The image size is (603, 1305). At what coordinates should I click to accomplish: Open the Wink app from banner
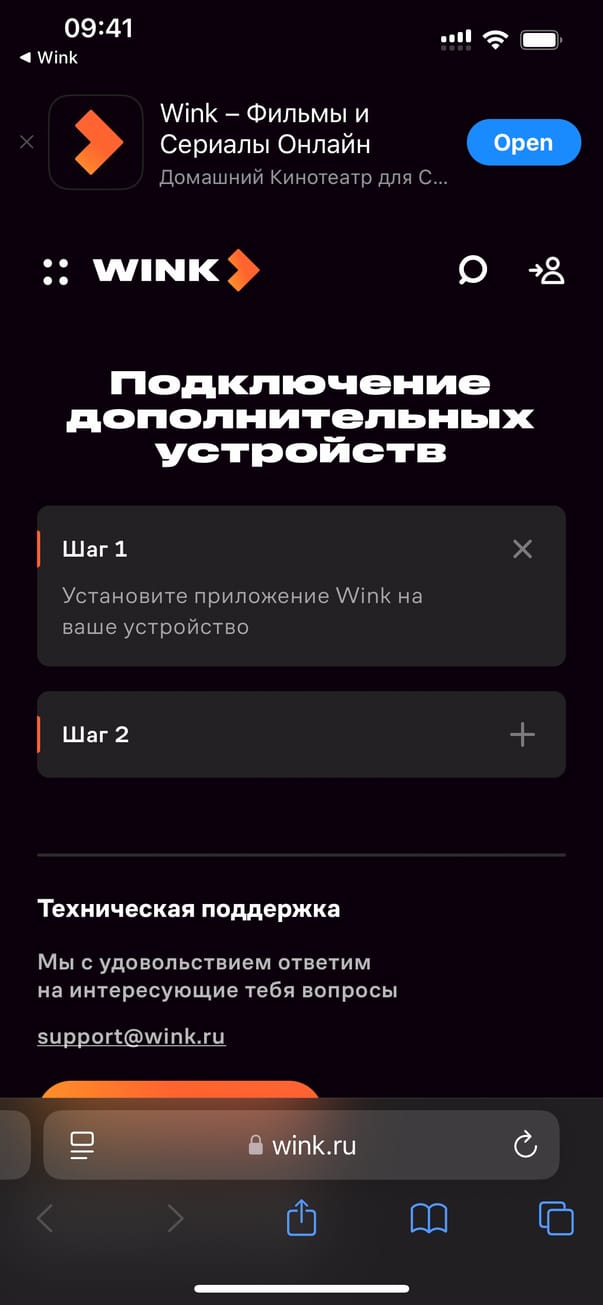523,143
